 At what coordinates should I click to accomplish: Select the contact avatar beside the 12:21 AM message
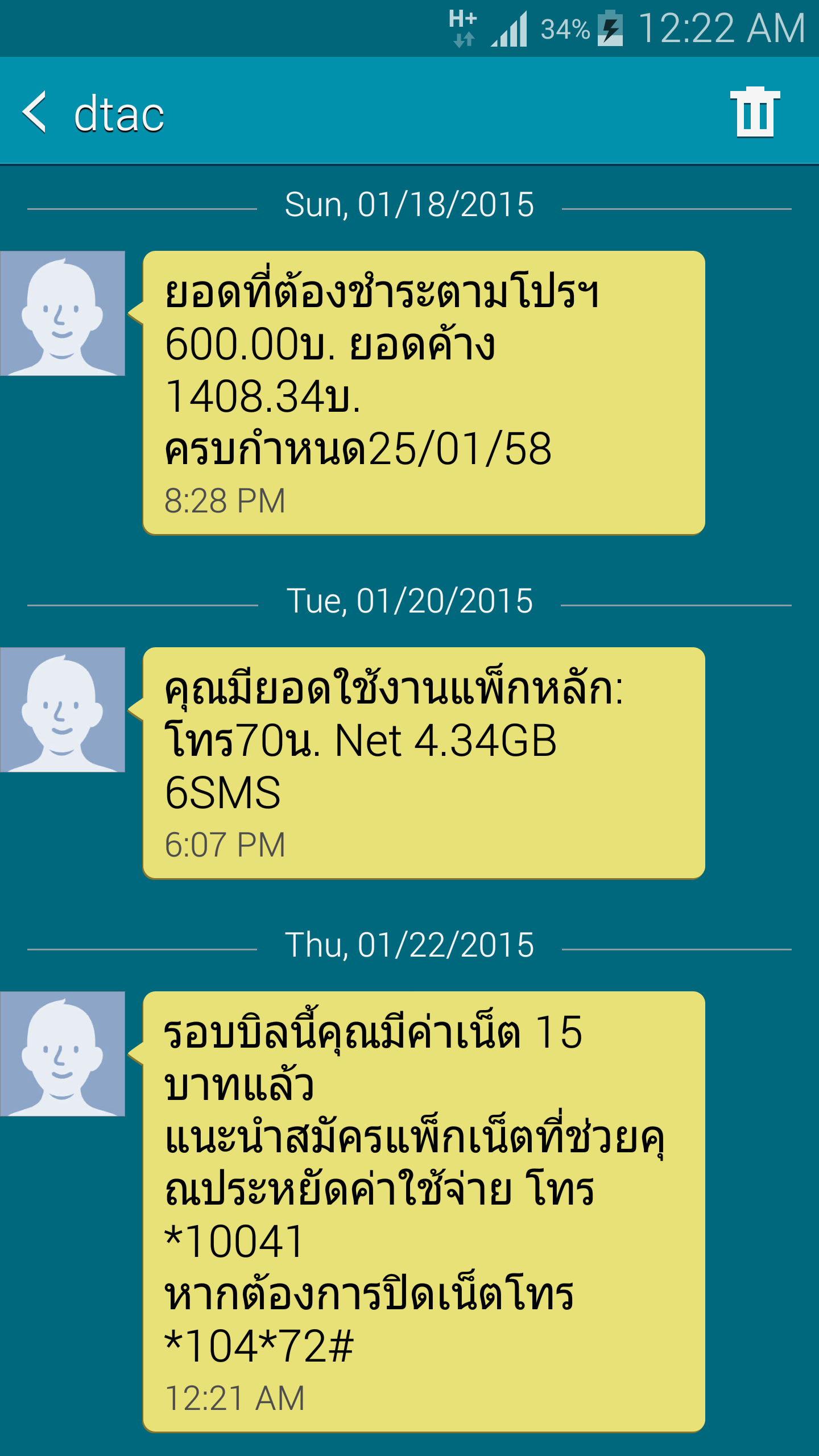point(63,1054)
